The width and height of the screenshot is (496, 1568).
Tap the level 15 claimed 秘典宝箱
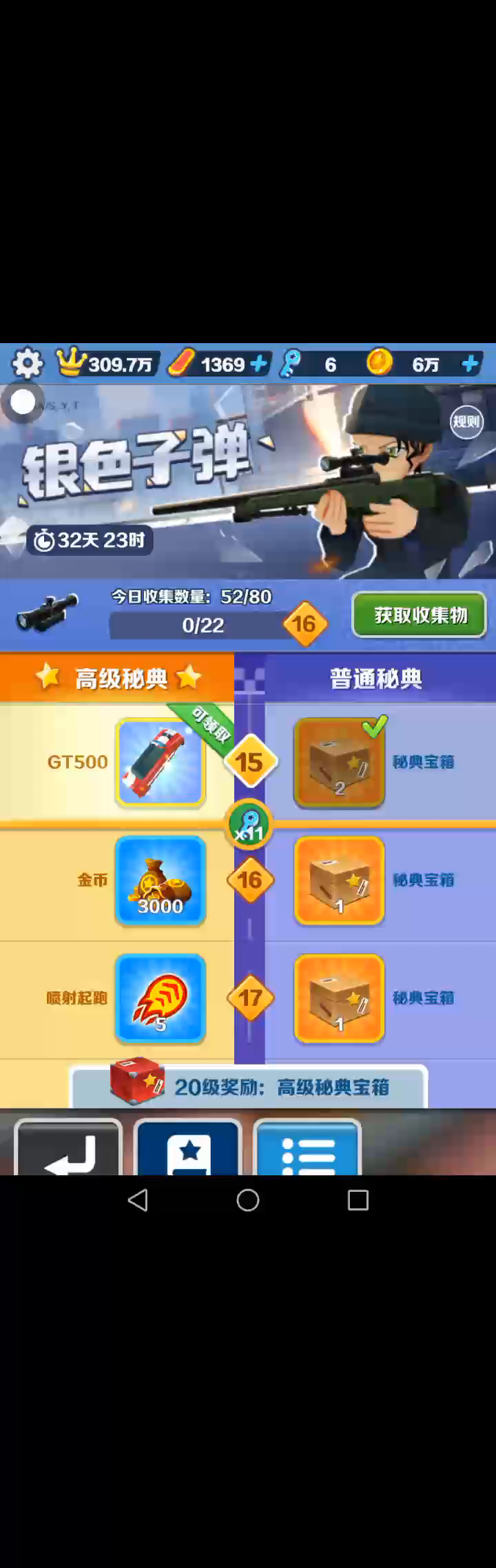point(340,762)
